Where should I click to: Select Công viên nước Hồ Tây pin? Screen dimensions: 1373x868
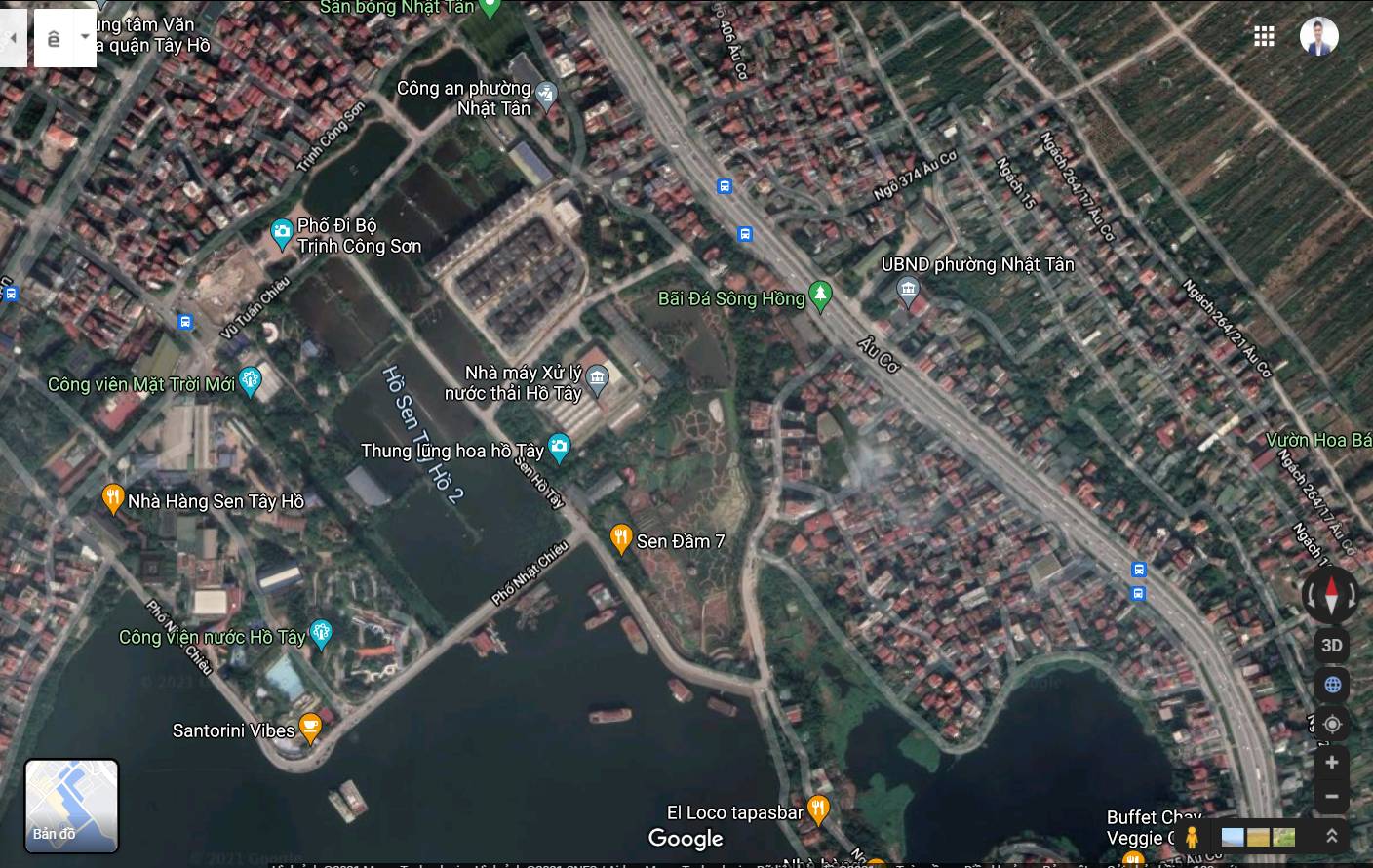coord(321,634)
